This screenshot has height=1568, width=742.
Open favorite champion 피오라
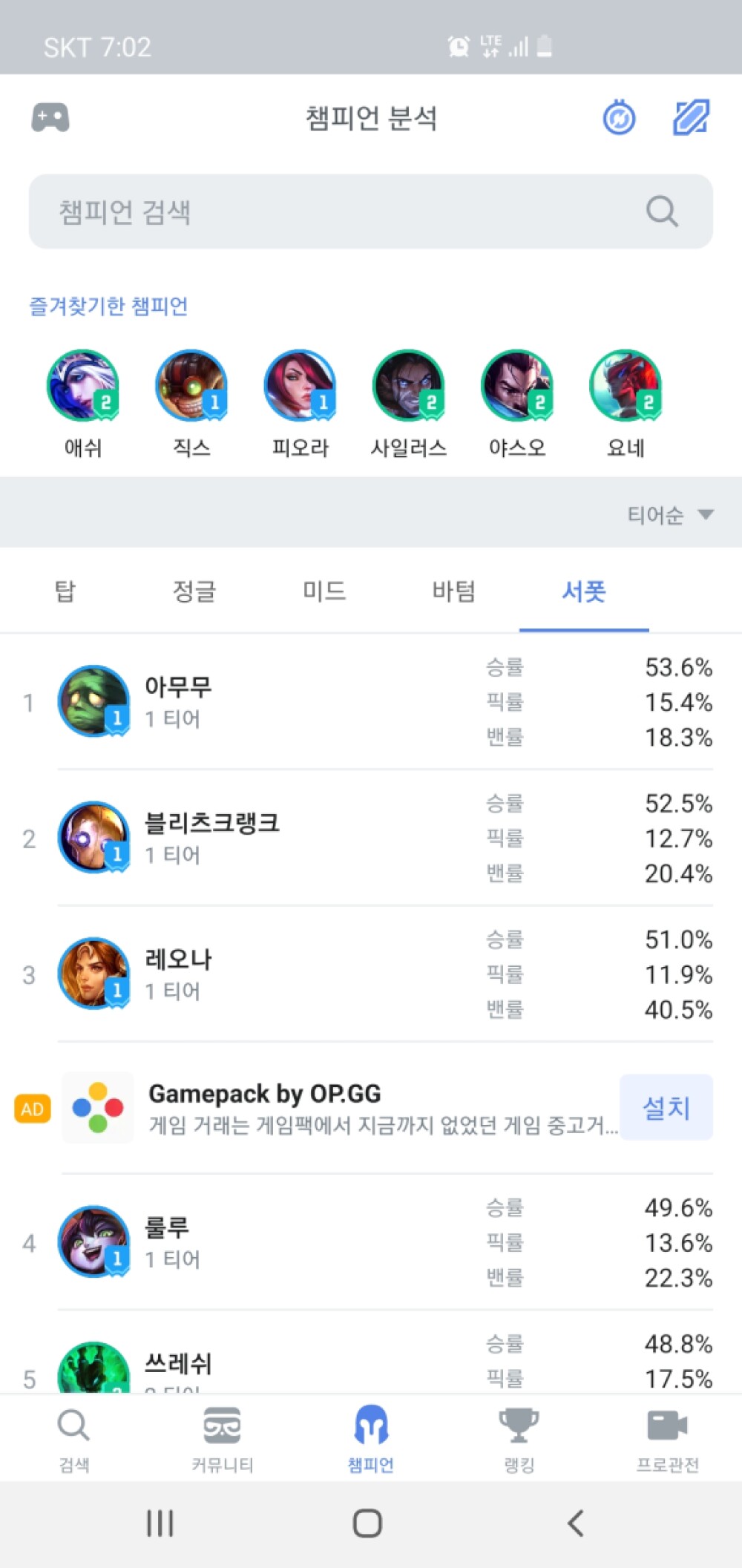(x=301, y=404)
